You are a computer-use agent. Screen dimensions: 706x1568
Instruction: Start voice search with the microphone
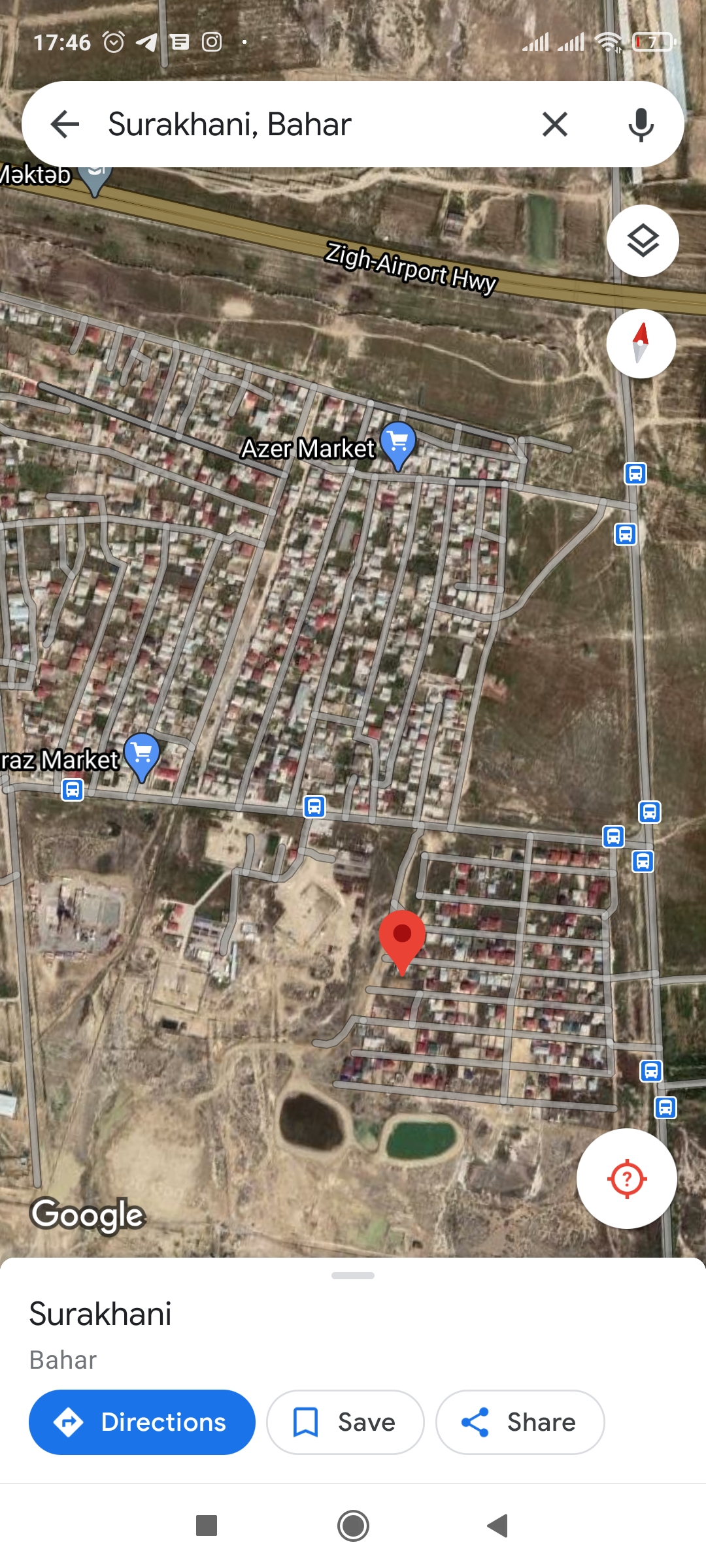pos(641,124)
